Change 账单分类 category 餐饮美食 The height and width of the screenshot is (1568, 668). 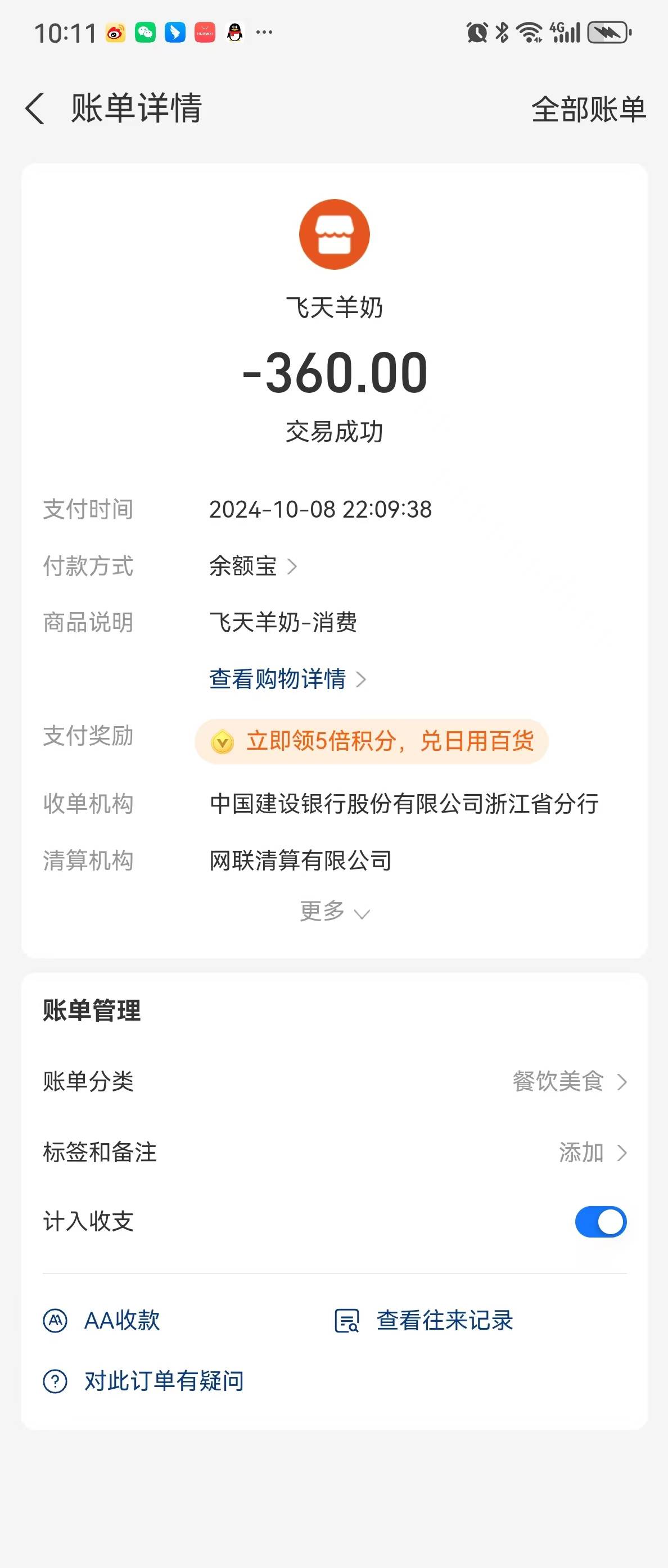pyautogui.click(x=568, y=1082)
